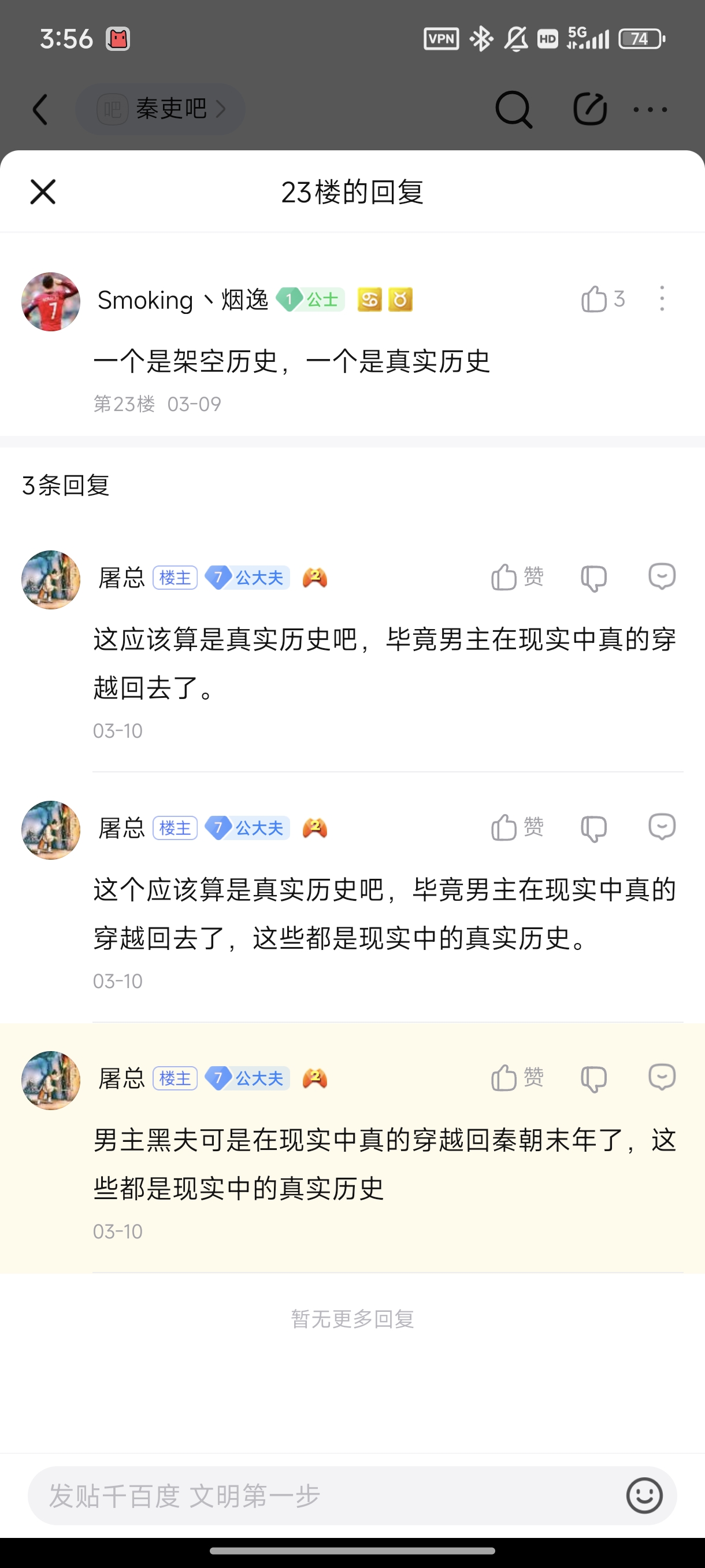Dislike the reply starting with 男主黑夫
705x1568 pixels.
pyautogui.click(x=593, y=1079)
